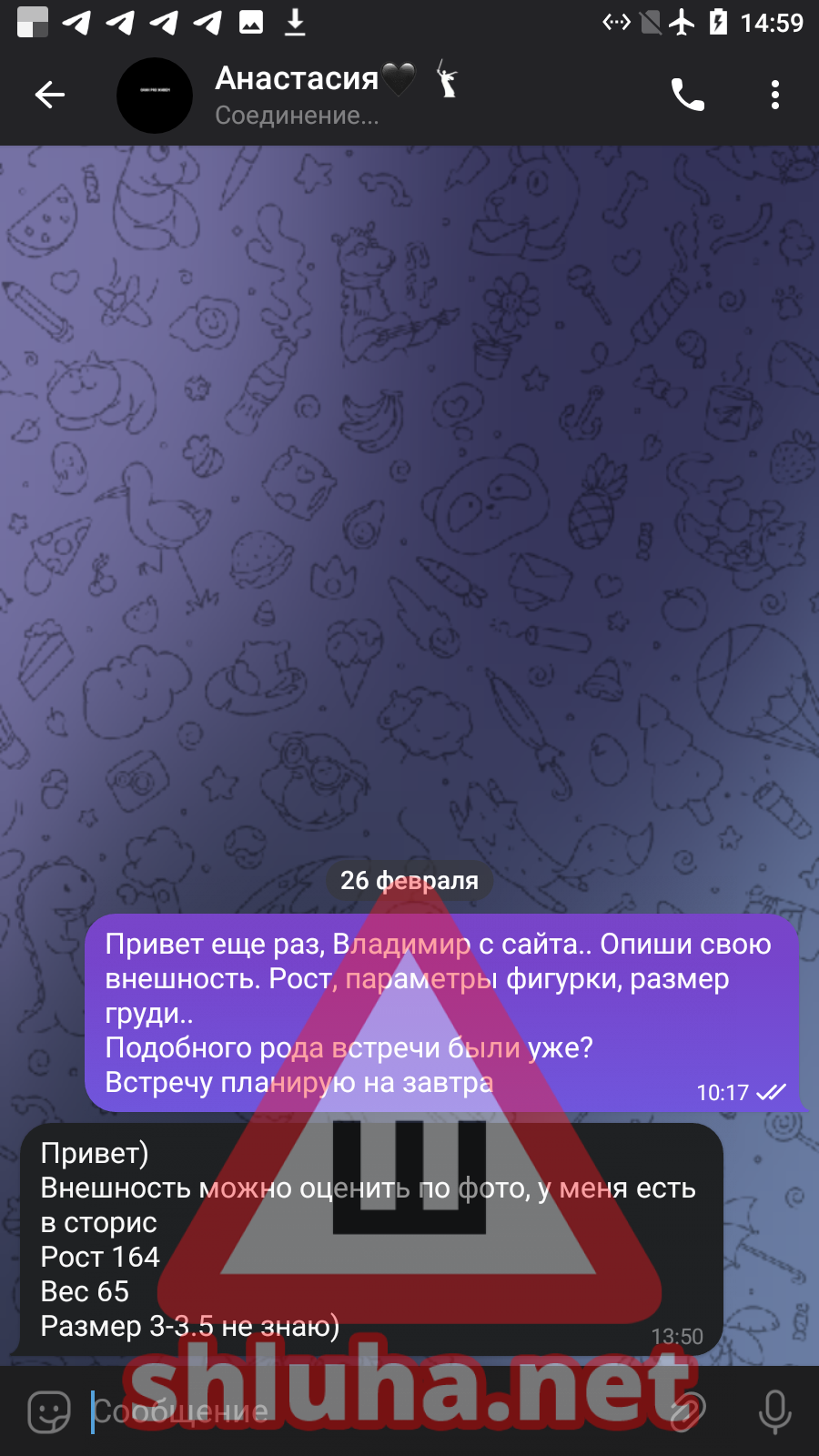Attach a file to the message
The height and width of the screenshot is (1456, 819).
[686, 1411]
